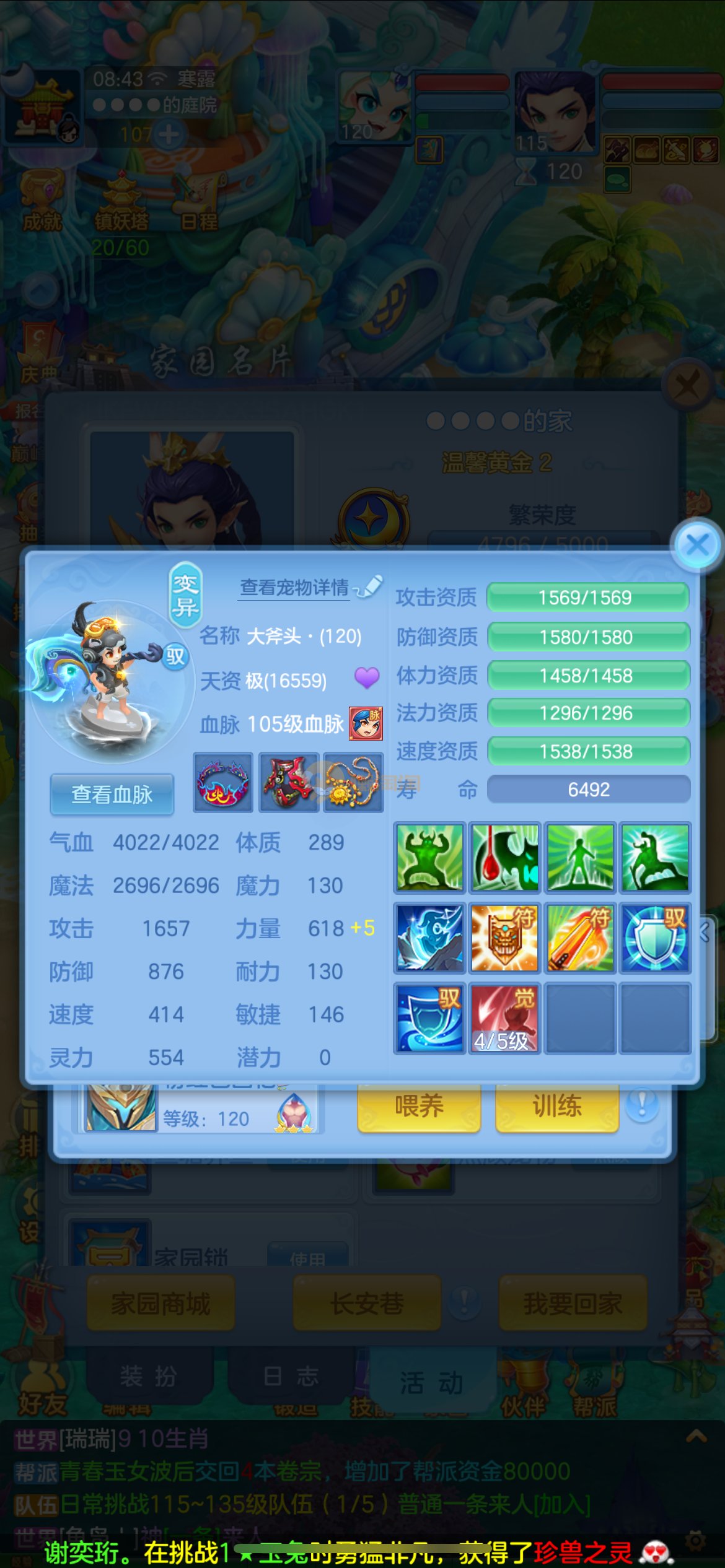Tap the 训练 train button
The image size is (725, 1568).
(x=556, y=1106)
